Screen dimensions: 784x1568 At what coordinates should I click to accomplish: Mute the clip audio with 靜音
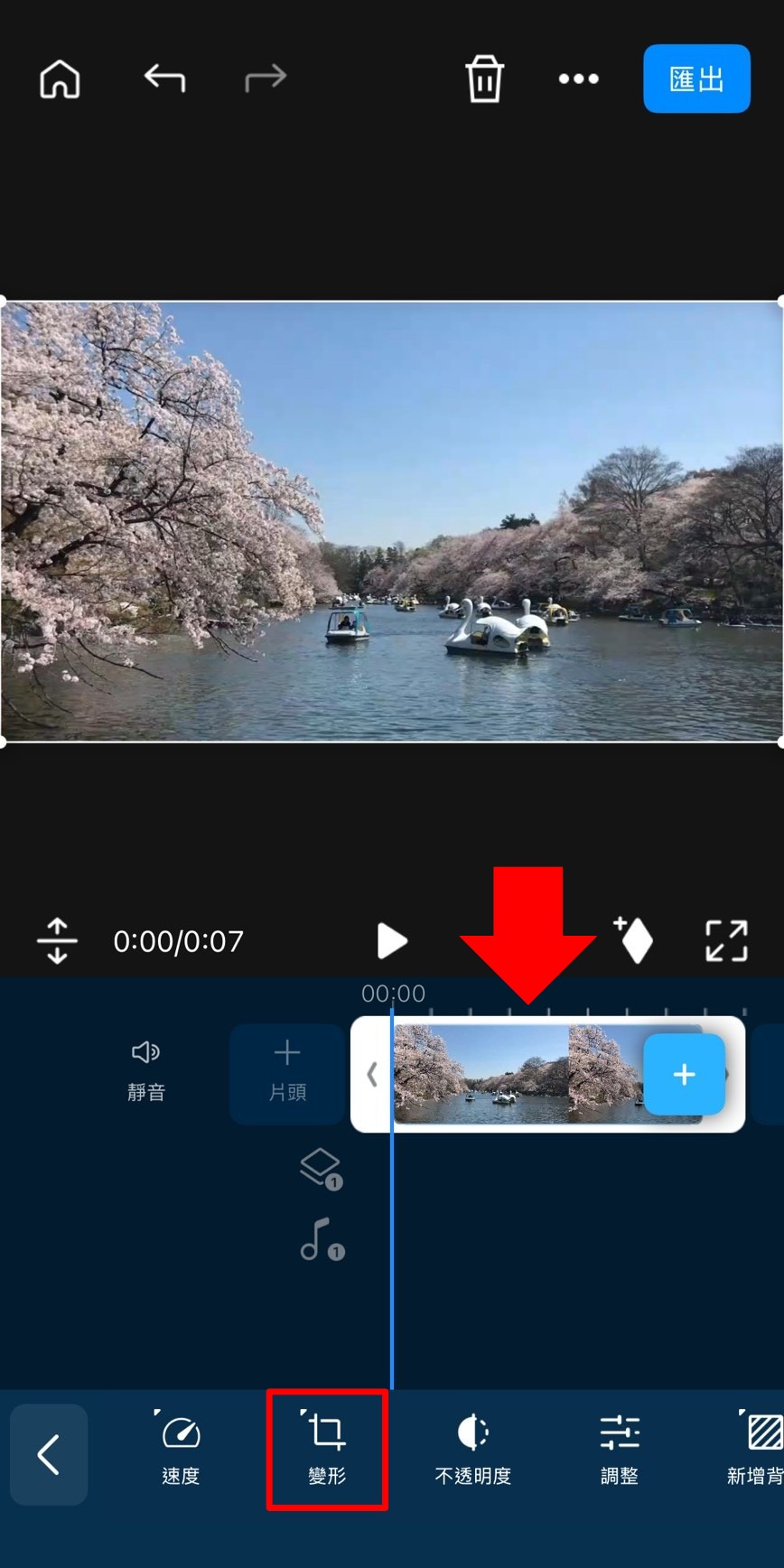coord(145,1071)
